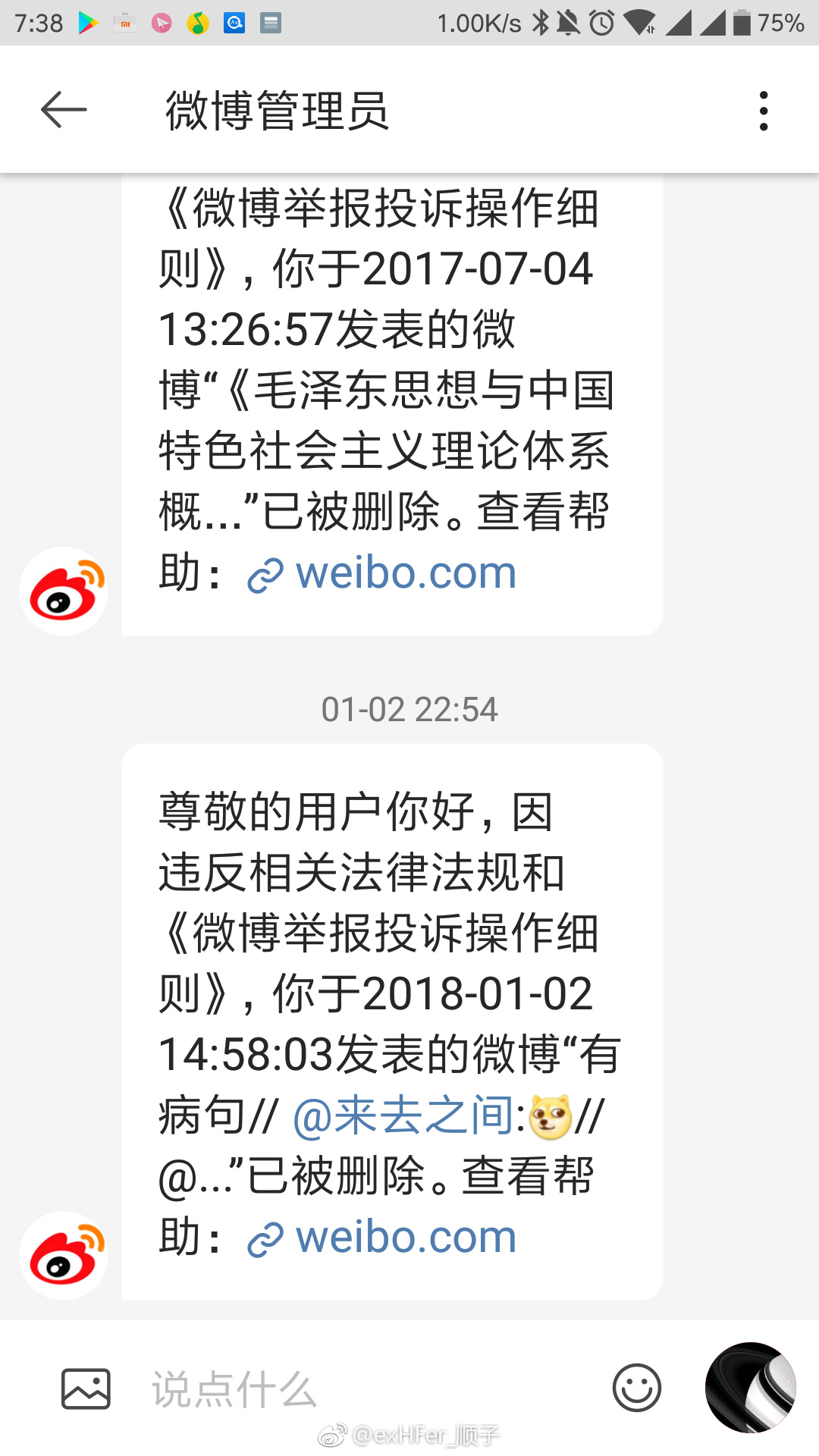Screen dimensions: 819x1456
Task: Focus the 说点什么 message field
Action: click(364, 1389)
